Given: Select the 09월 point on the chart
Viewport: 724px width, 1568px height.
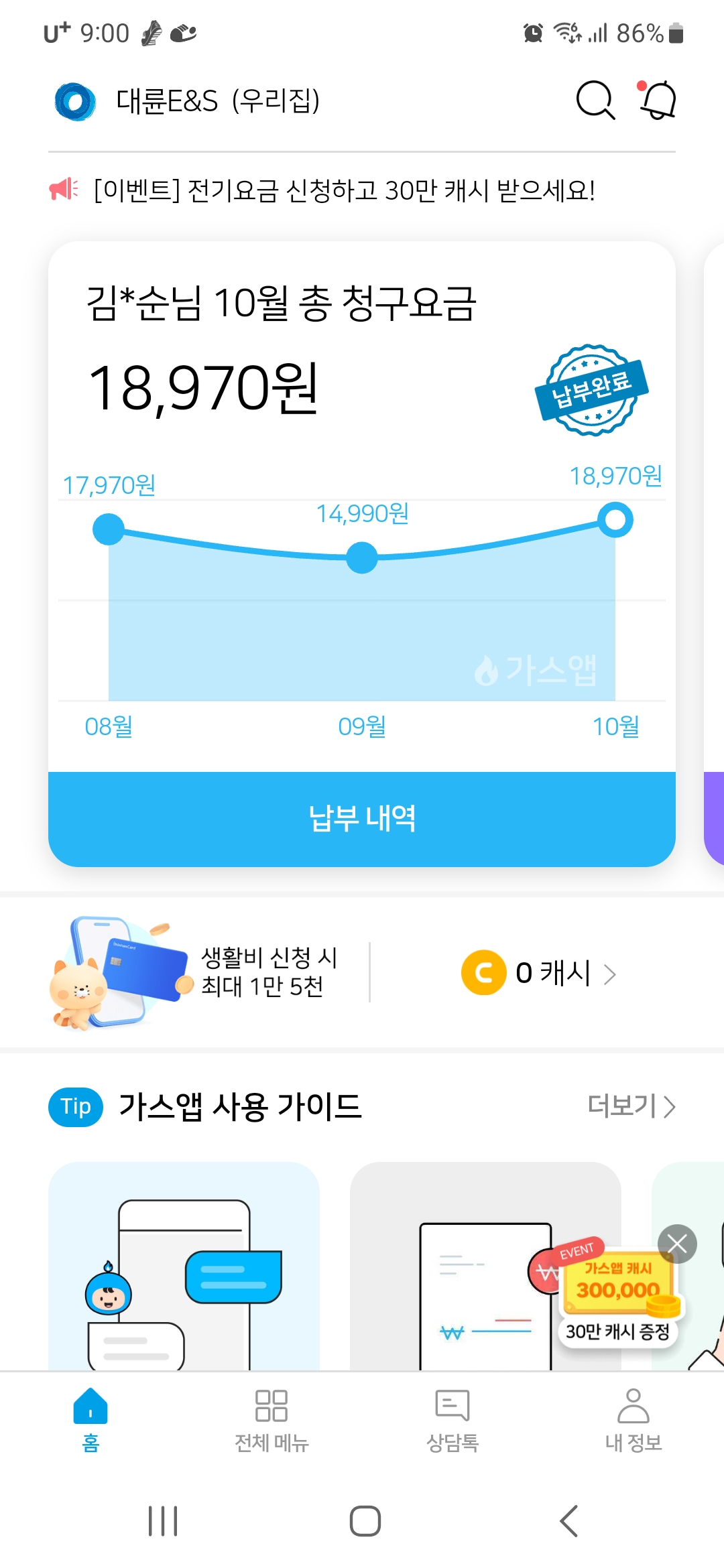Looking at the screenshot, I should point(362,558).
